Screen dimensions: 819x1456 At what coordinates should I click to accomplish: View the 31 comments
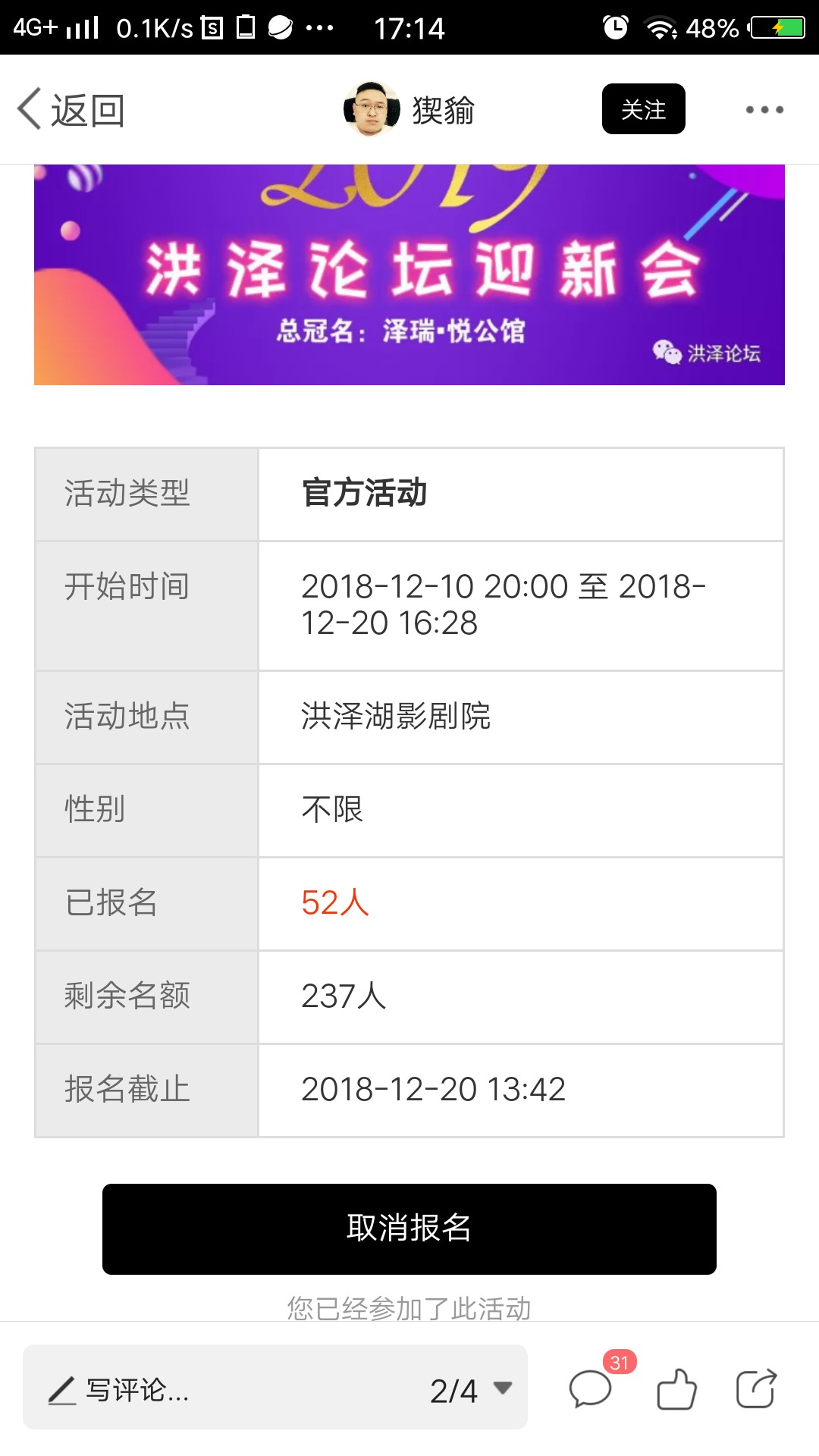(x=592, y=1388)
